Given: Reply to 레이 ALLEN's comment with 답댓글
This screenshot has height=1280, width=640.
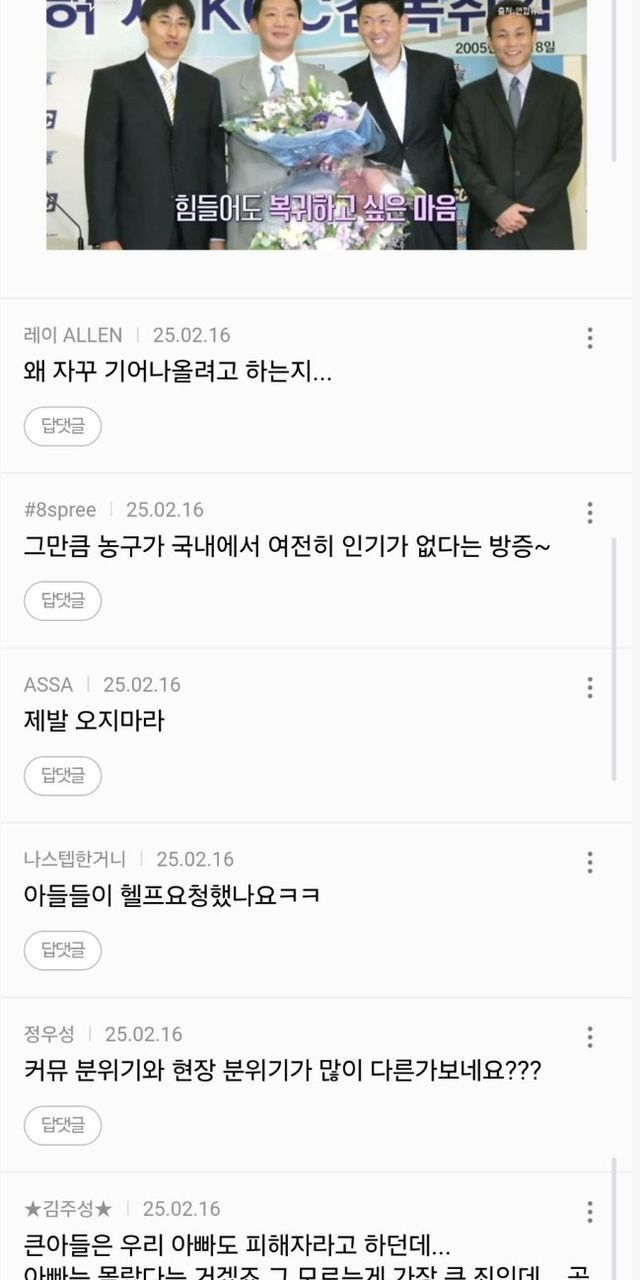Looking at the screenshot, I should click(x=63, y=426).
